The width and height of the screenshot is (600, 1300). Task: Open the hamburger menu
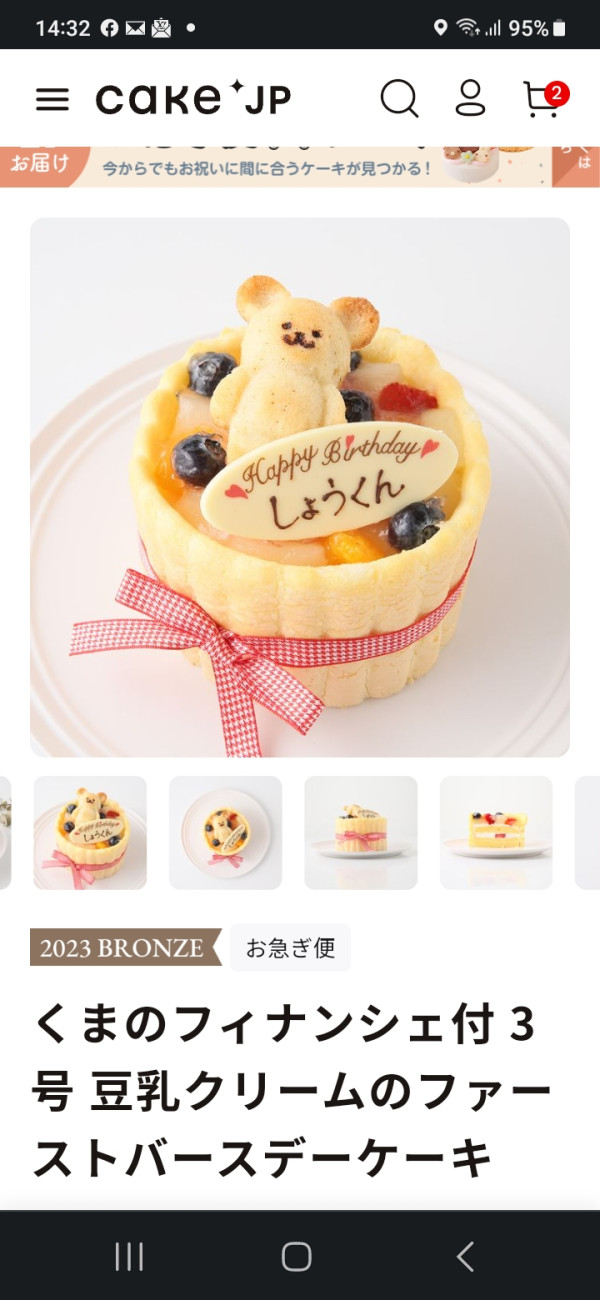52,99
